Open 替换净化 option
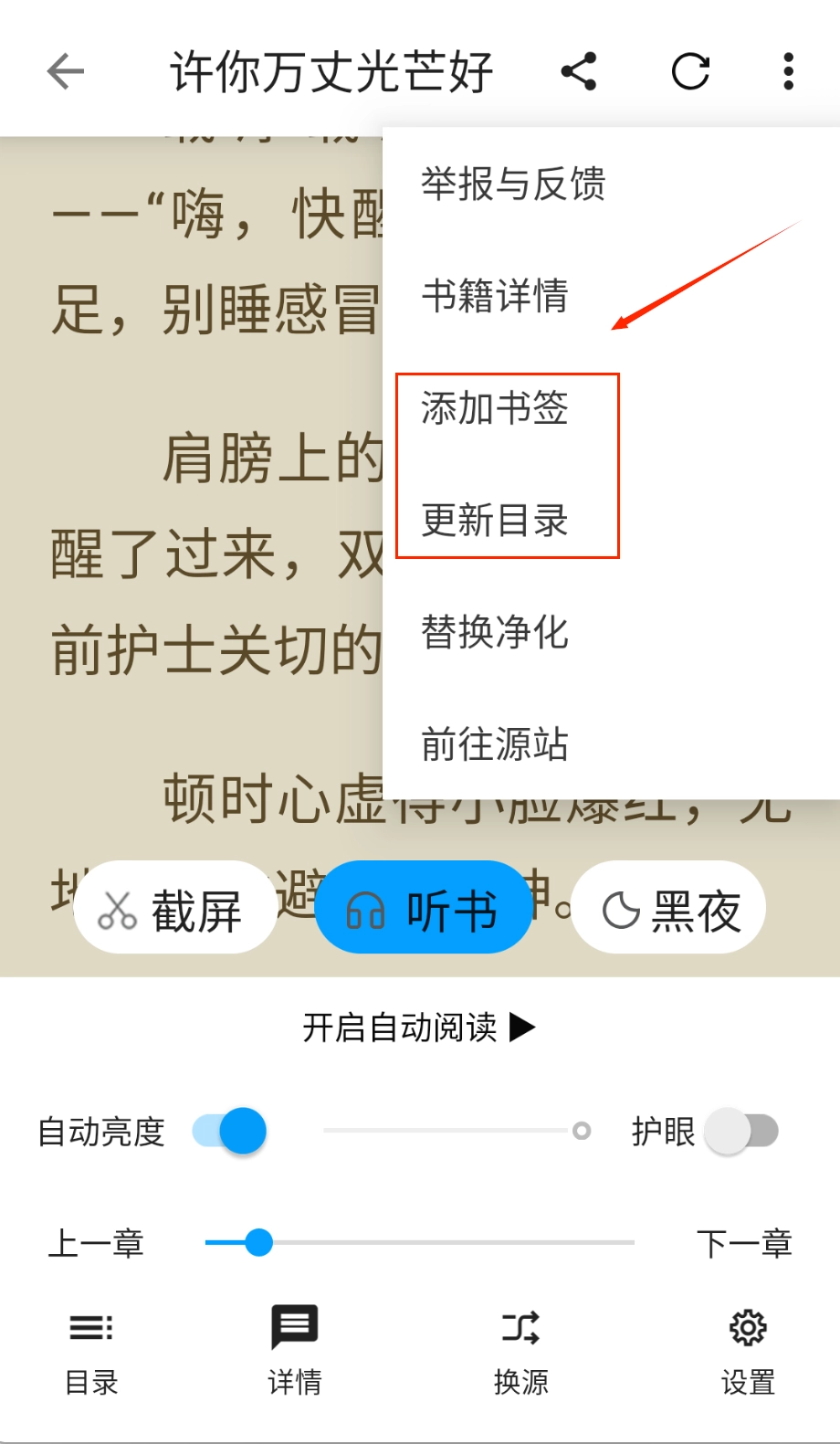The width and height of the screenshot is (840, 1444). 495,632
